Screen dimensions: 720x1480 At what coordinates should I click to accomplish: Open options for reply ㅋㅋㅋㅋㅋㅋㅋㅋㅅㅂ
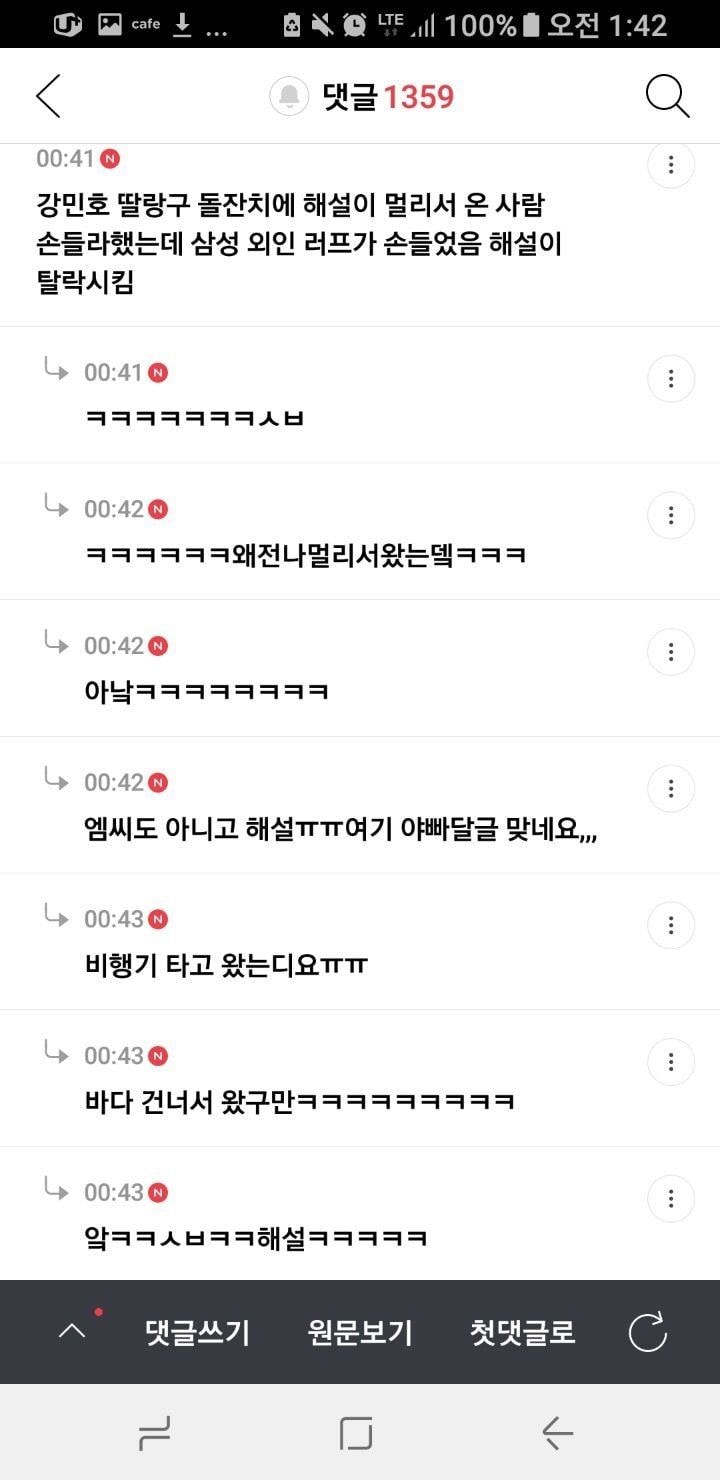[671, 379]
